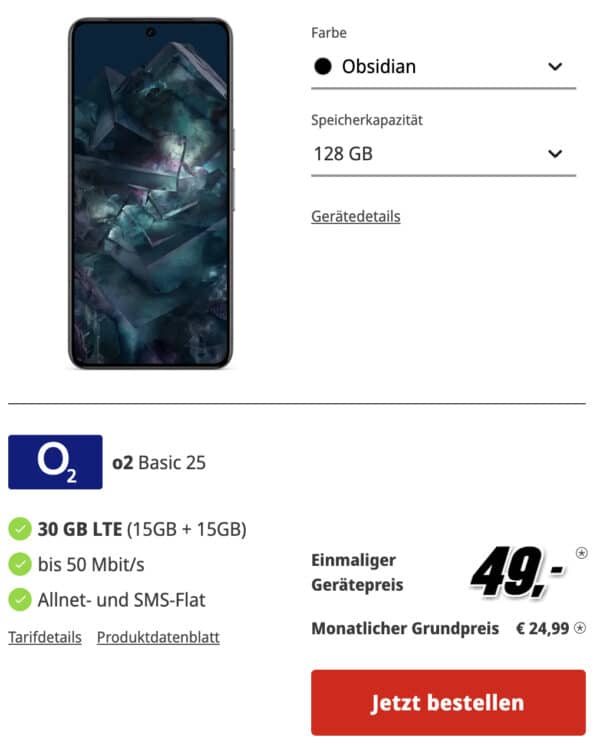The height and width of the screenshot is (751, 600).
Task: Open the footnote icon beside the 49,- price
Action: 581,552
